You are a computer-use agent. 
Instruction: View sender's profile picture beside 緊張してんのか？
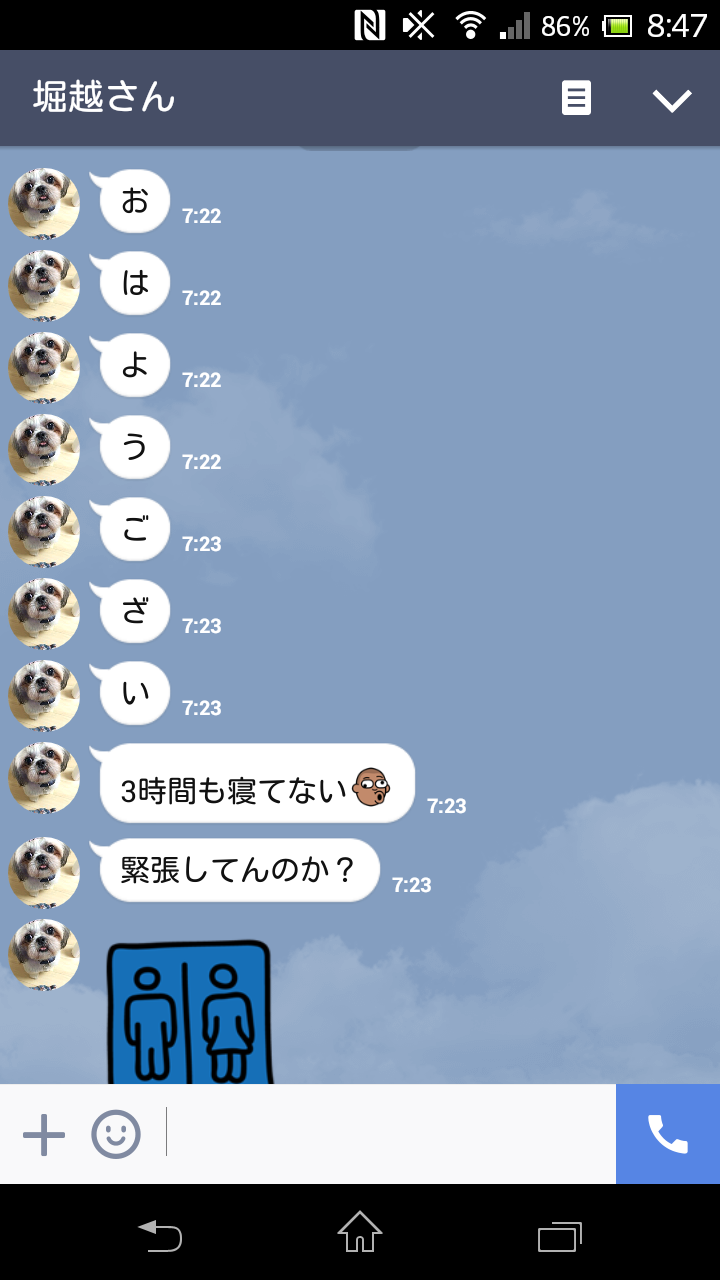point(44,872)
